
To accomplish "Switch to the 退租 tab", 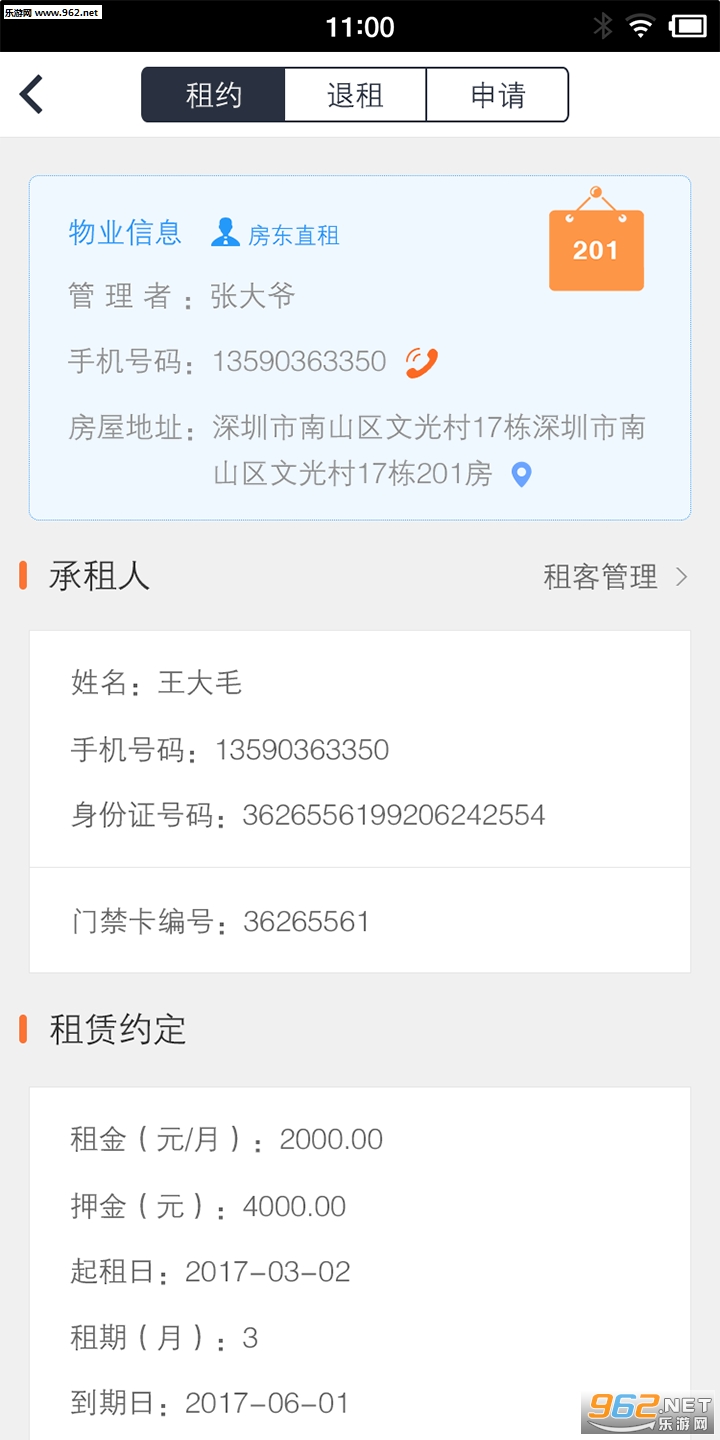I will [355, 95].
